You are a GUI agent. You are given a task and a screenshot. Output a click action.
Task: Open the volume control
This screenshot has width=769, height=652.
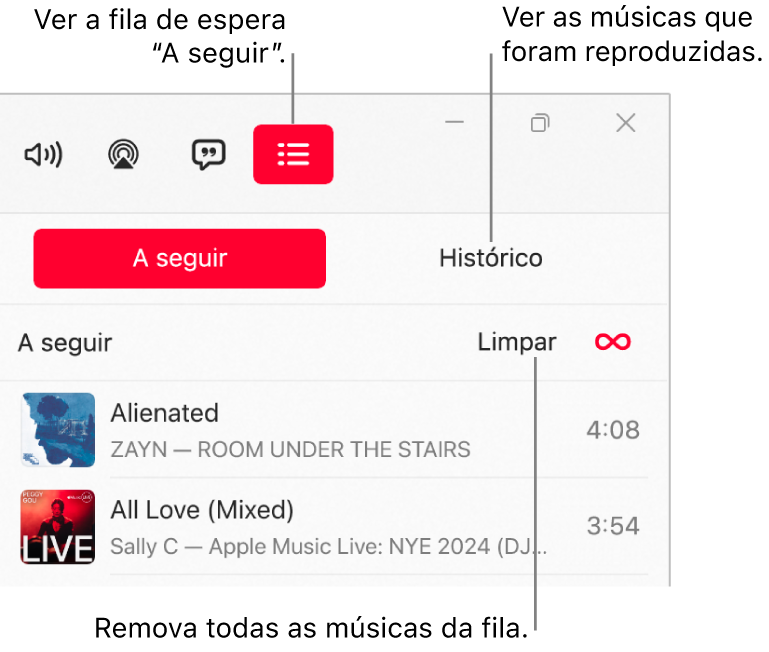43,154
